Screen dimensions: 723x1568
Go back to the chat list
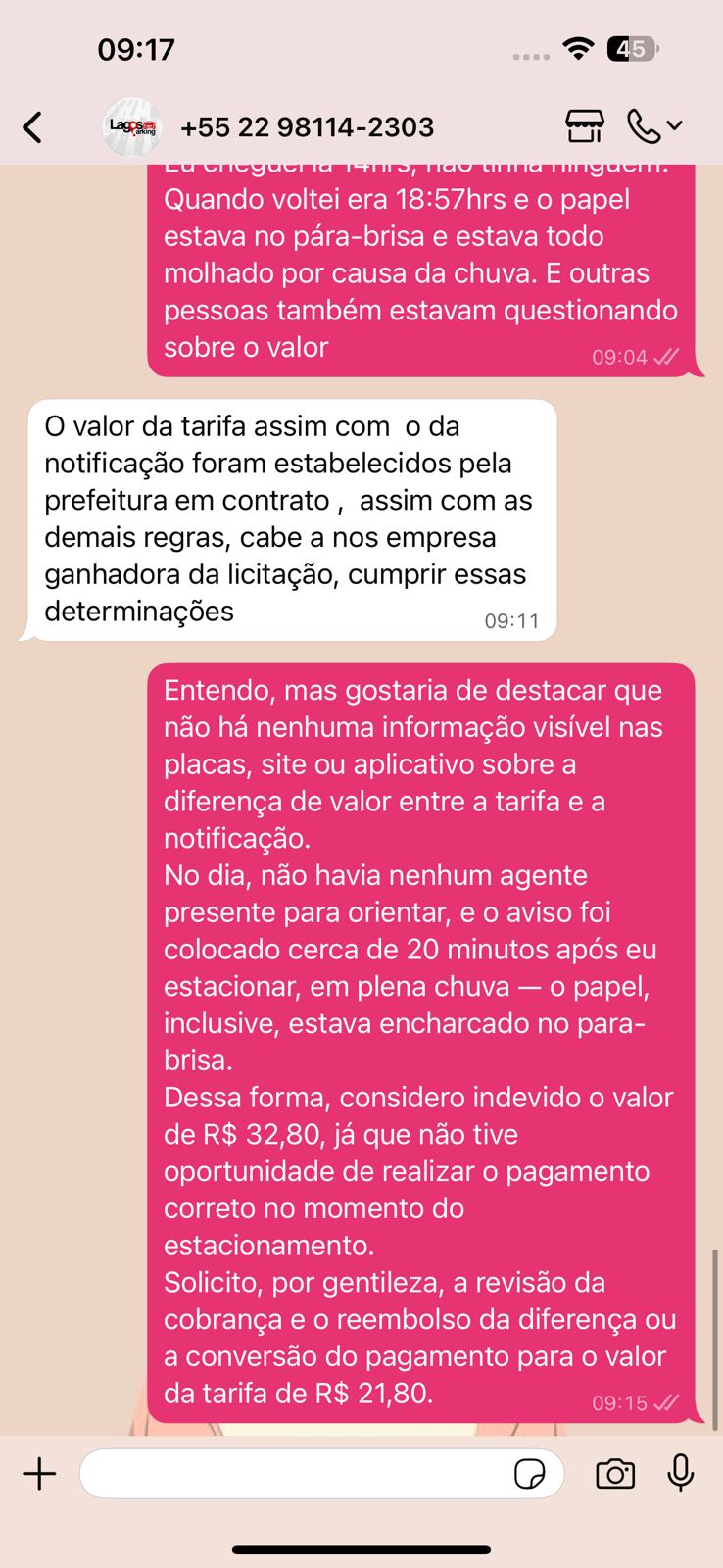click(x=32, y=127)
